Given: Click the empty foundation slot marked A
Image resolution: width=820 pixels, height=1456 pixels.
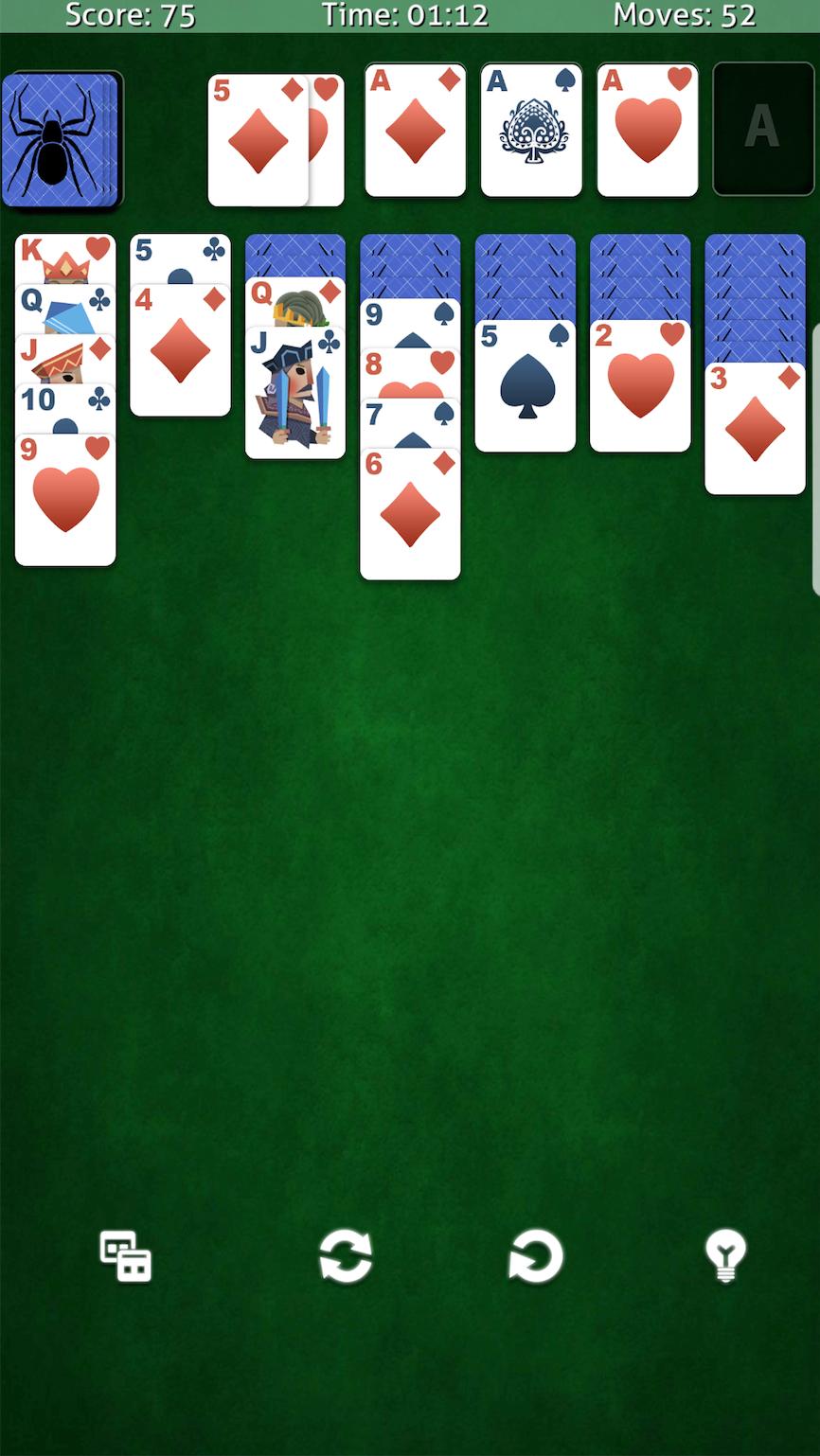Looking at the screenshot, I should coord(762,133).
